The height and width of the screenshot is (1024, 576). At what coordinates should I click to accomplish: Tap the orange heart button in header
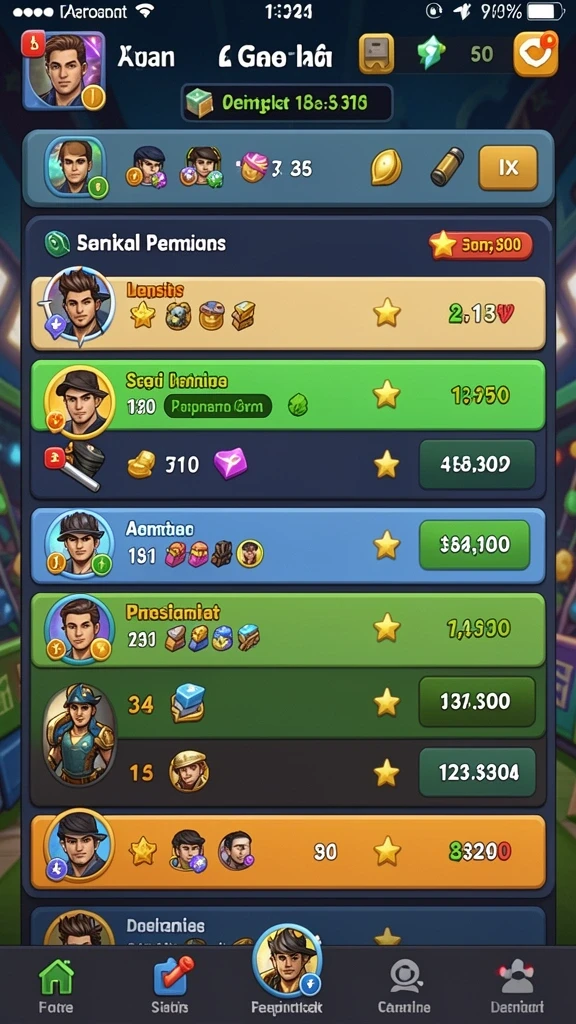coord(536,55)
